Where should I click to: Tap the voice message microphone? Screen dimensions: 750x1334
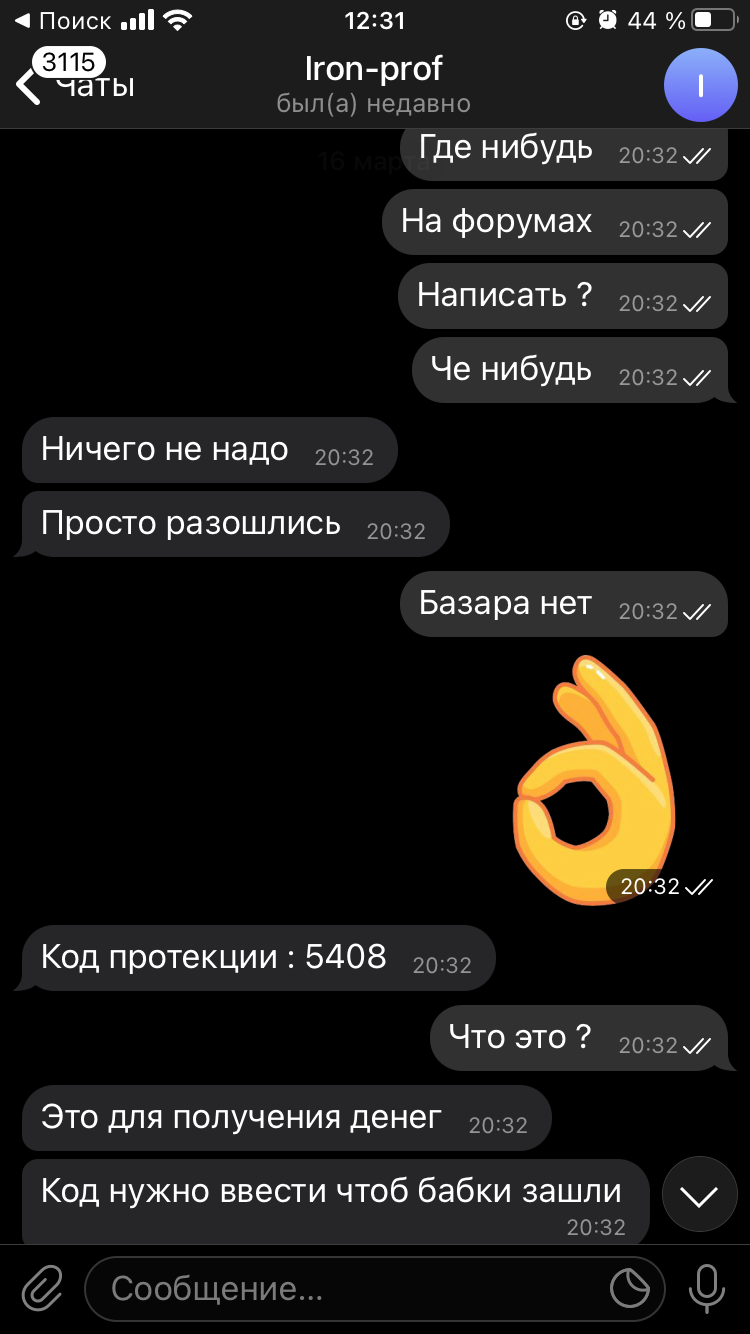707,1288
